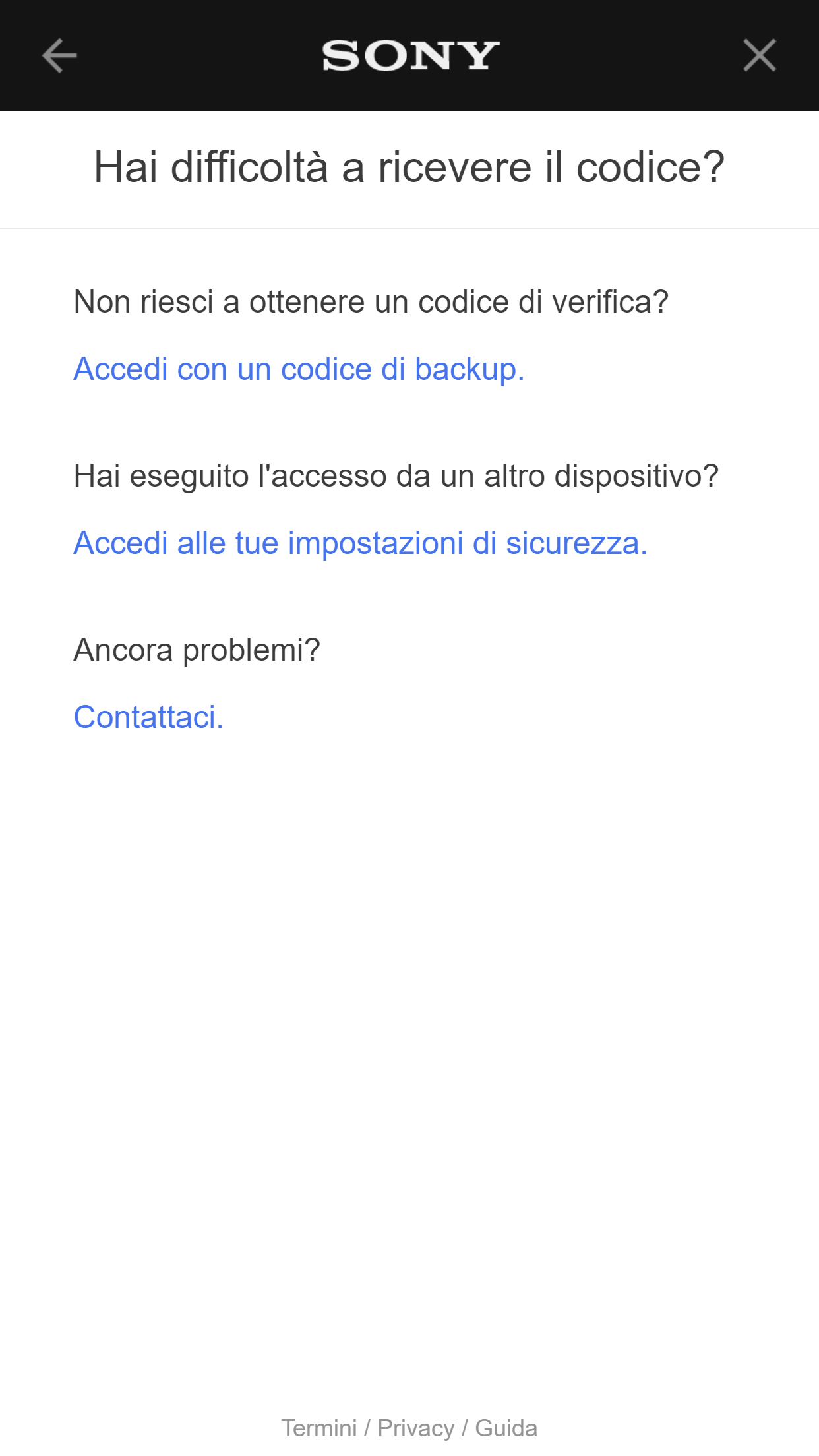Open Termini in the footer
This screenshot has height=1456, width=819.
point(318,1428)
